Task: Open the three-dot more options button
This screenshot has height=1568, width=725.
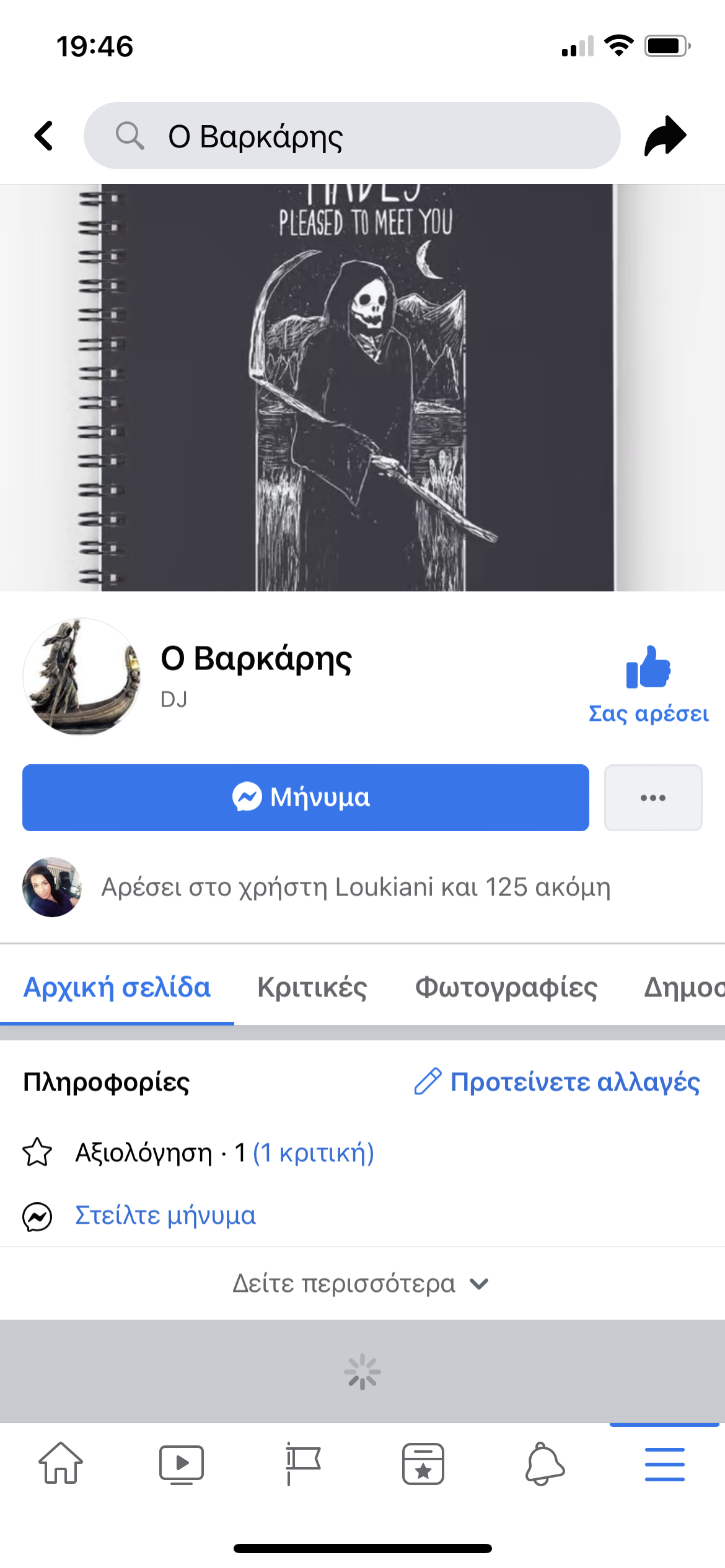Action: tap(653, 797)
